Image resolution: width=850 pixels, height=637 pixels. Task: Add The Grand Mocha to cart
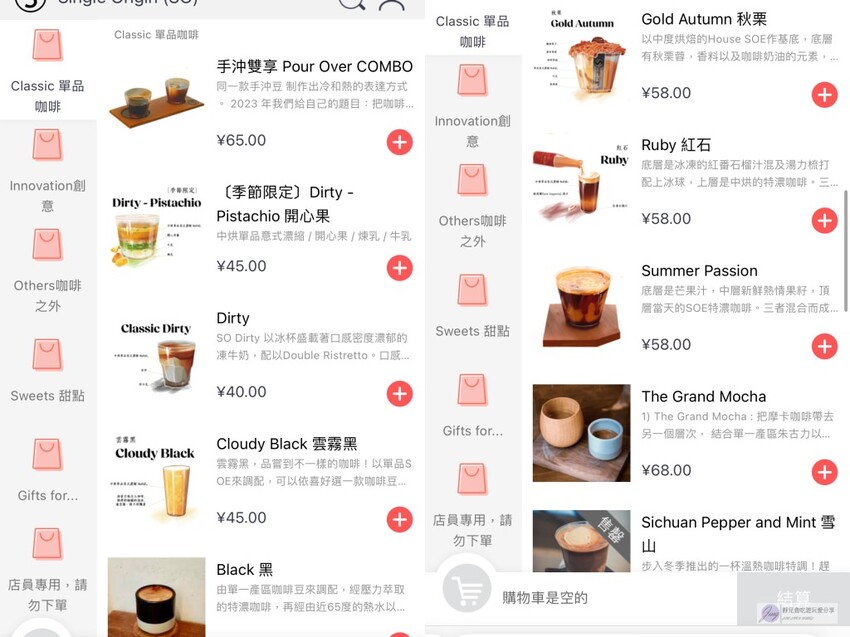click(x=824, y=472)
